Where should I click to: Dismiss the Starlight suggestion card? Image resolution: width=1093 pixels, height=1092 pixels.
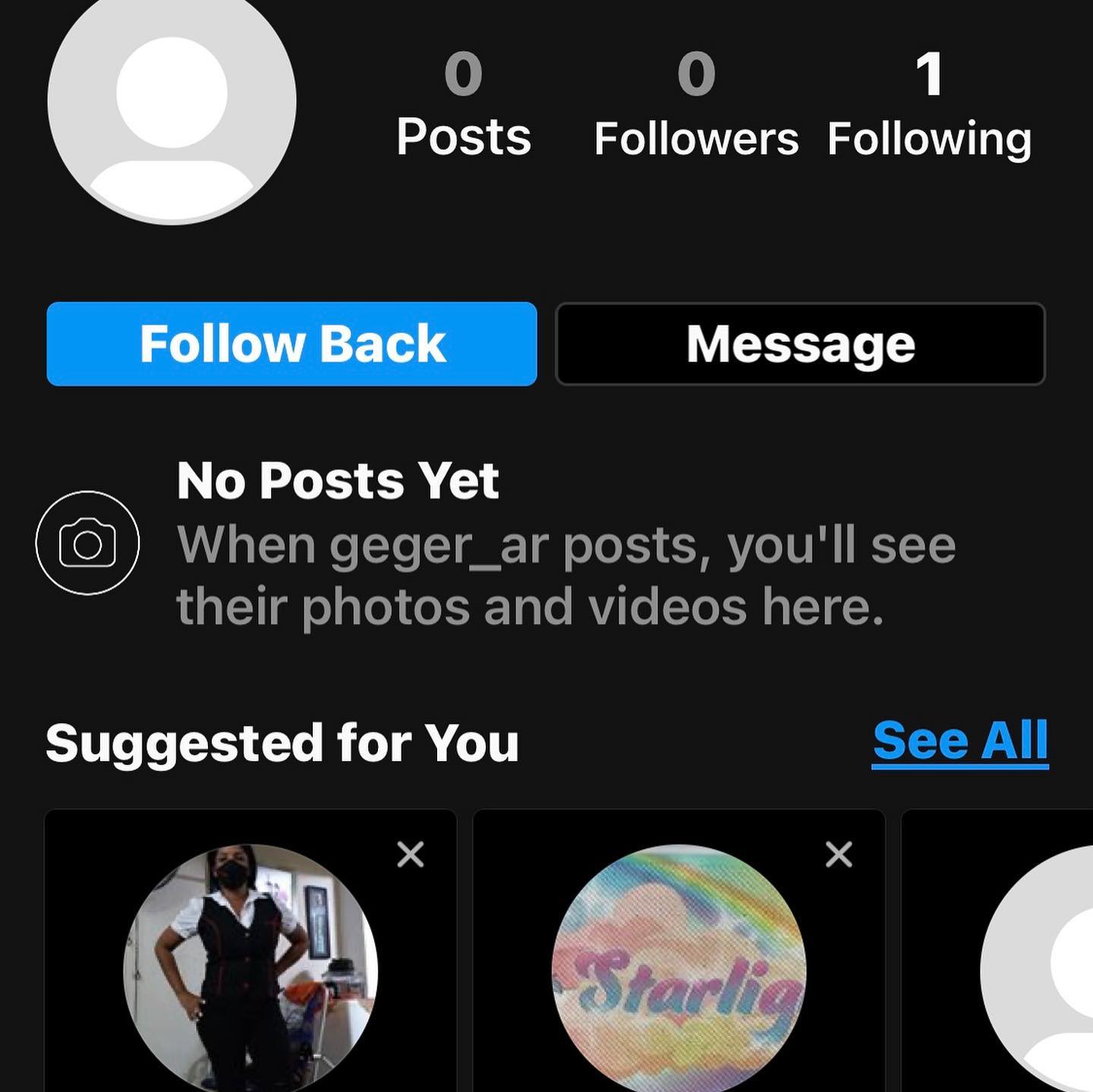point(839,855)
